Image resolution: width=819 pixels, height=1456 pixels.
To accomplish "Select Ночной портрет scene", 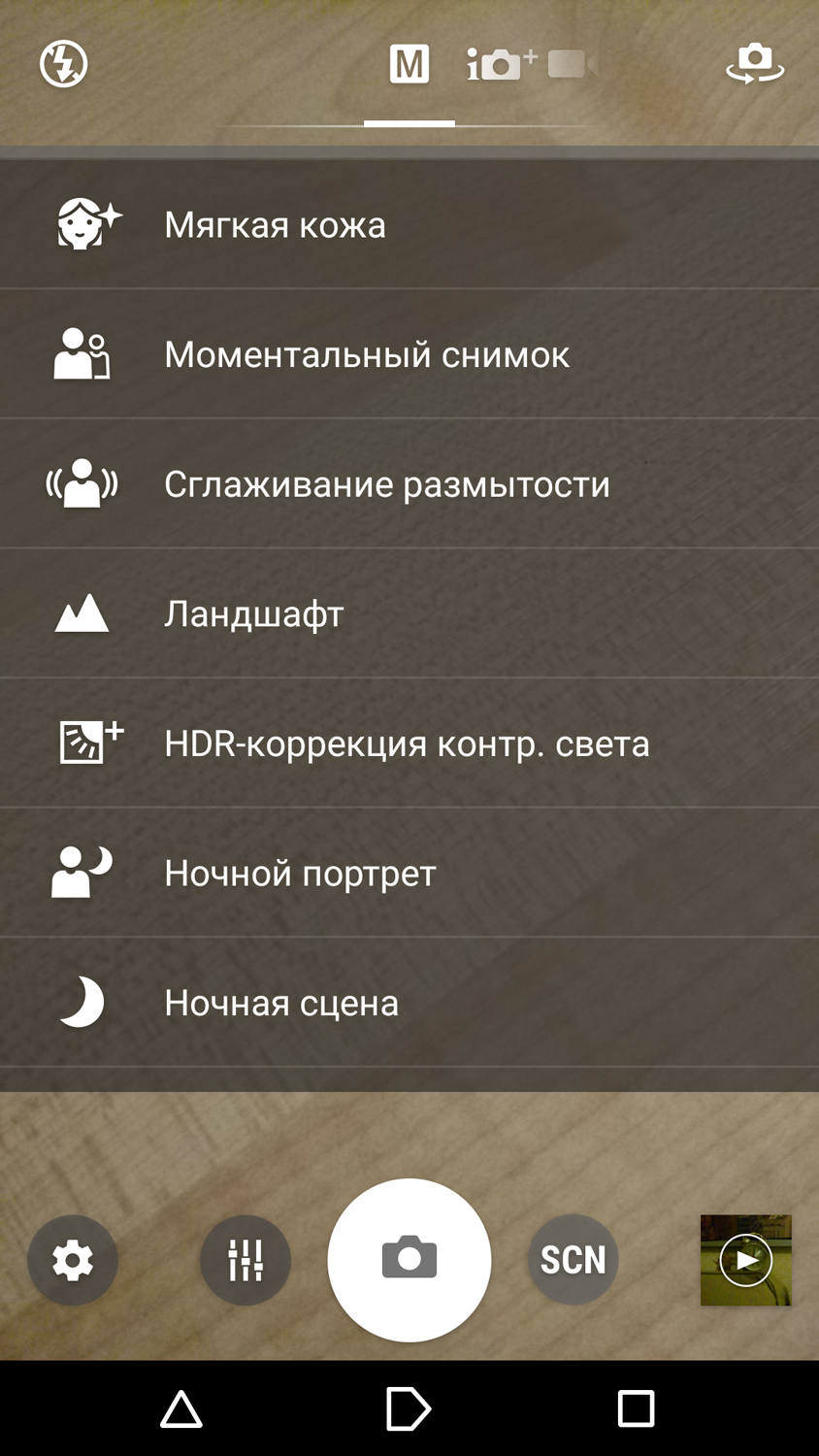I will [x=409, y=873].
